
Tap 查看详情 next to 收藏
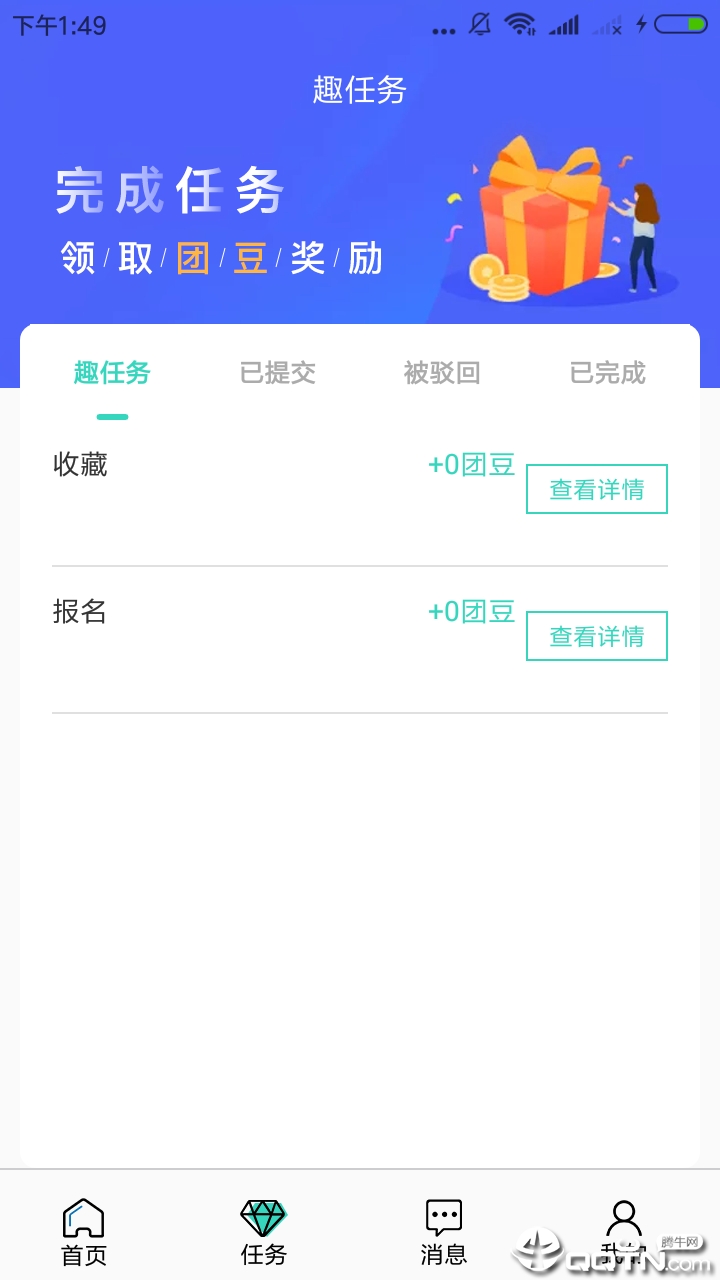596,489
